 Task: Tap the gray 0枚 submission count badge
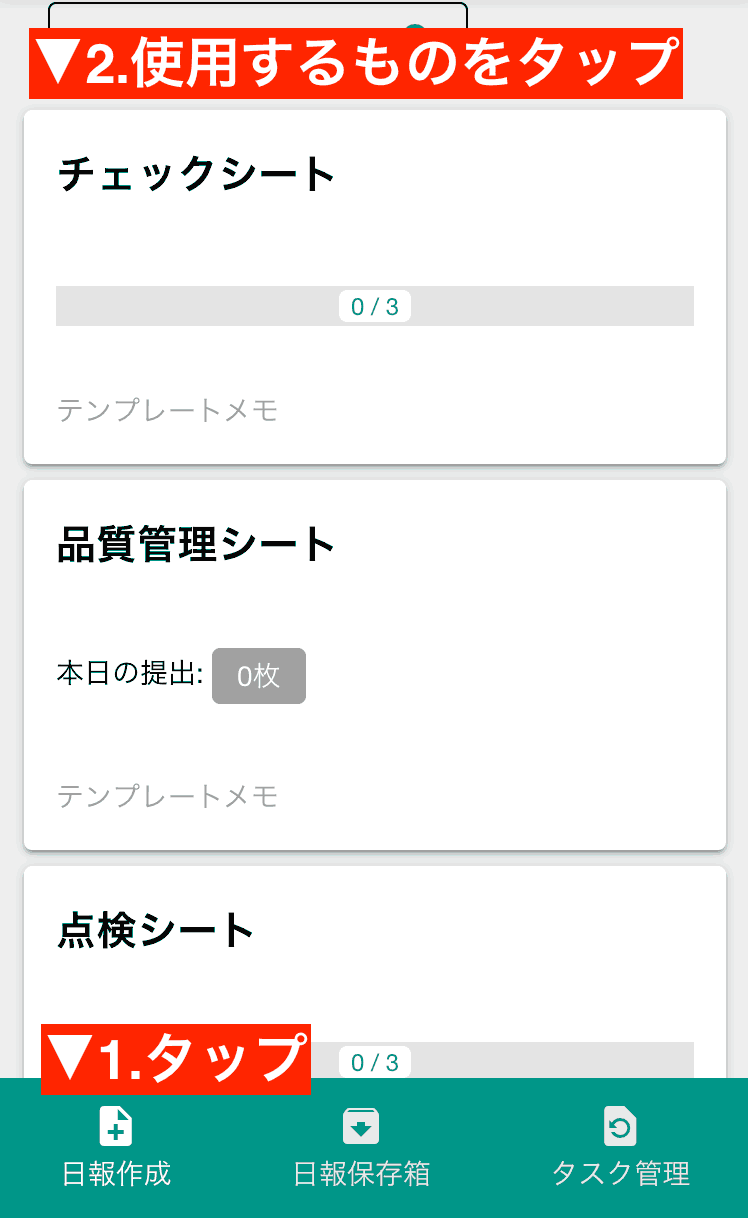pyautogui.click(x=258, y=676)
